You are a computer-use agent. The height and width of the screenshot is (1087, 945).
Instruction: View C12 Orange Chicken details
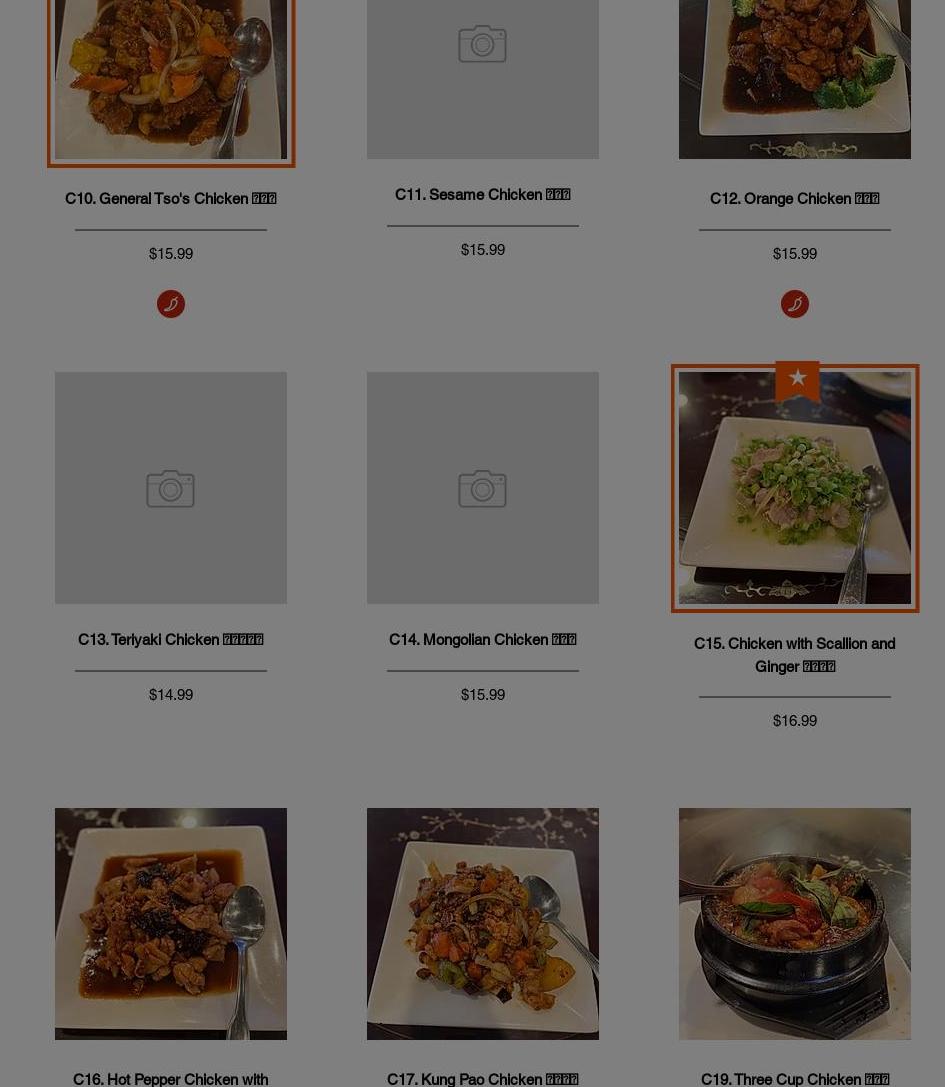(794, 199)
